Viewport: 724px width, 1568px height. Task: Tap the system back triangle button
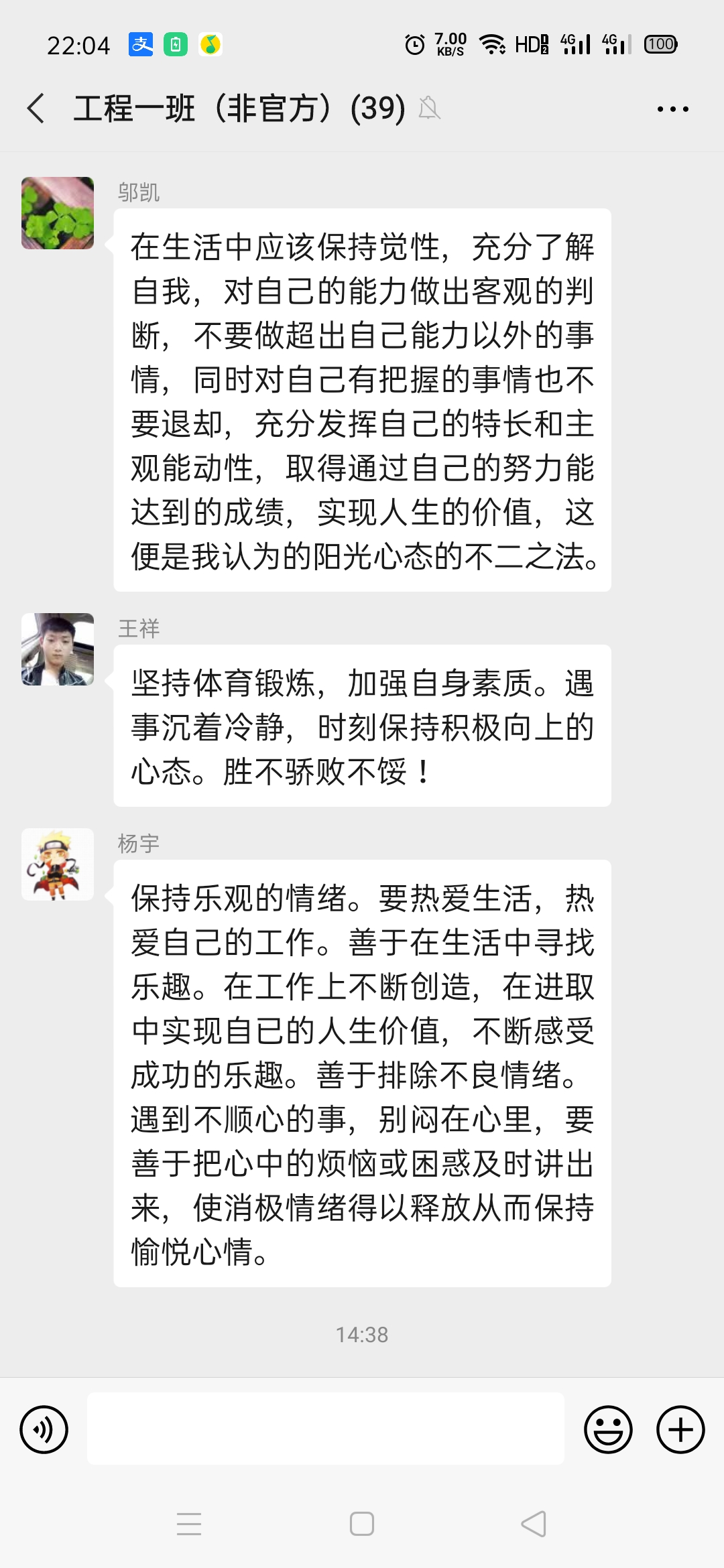click(x=534, y=1524)
